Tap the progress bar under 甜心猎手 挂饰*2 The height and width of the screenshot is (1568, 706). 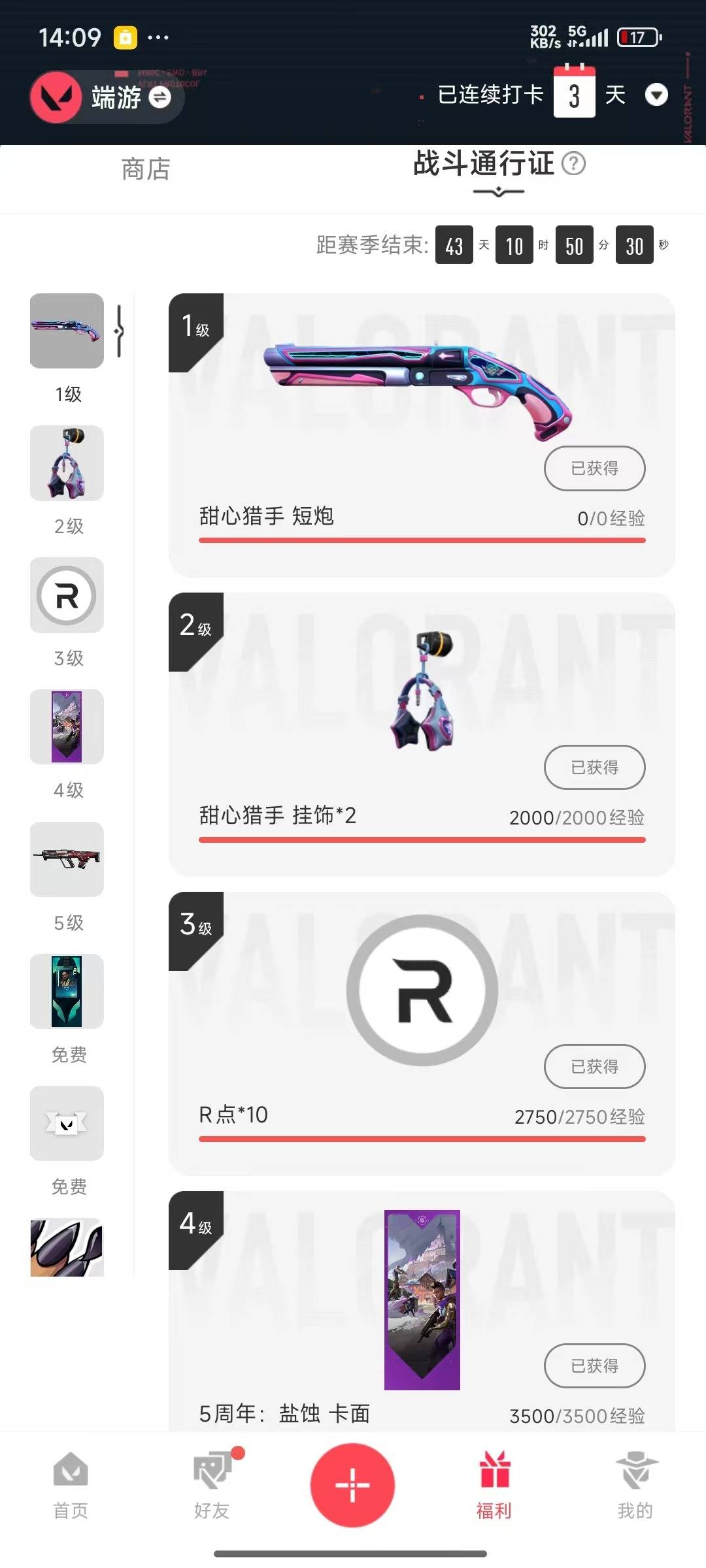tap(422, 841)
